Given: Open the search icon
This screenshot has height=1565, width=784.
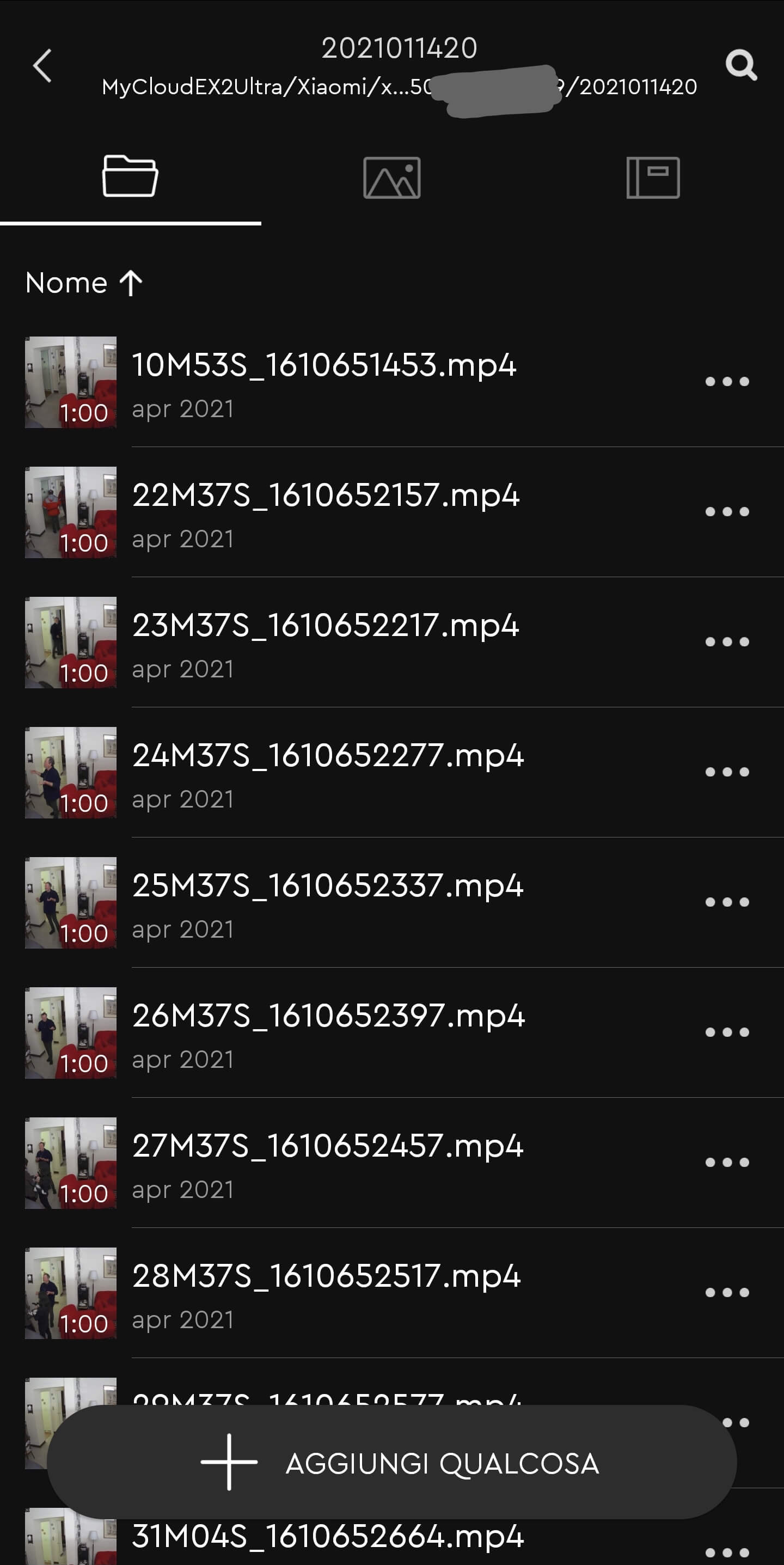Looking at the screenshot, I should (x=741, y=65).
